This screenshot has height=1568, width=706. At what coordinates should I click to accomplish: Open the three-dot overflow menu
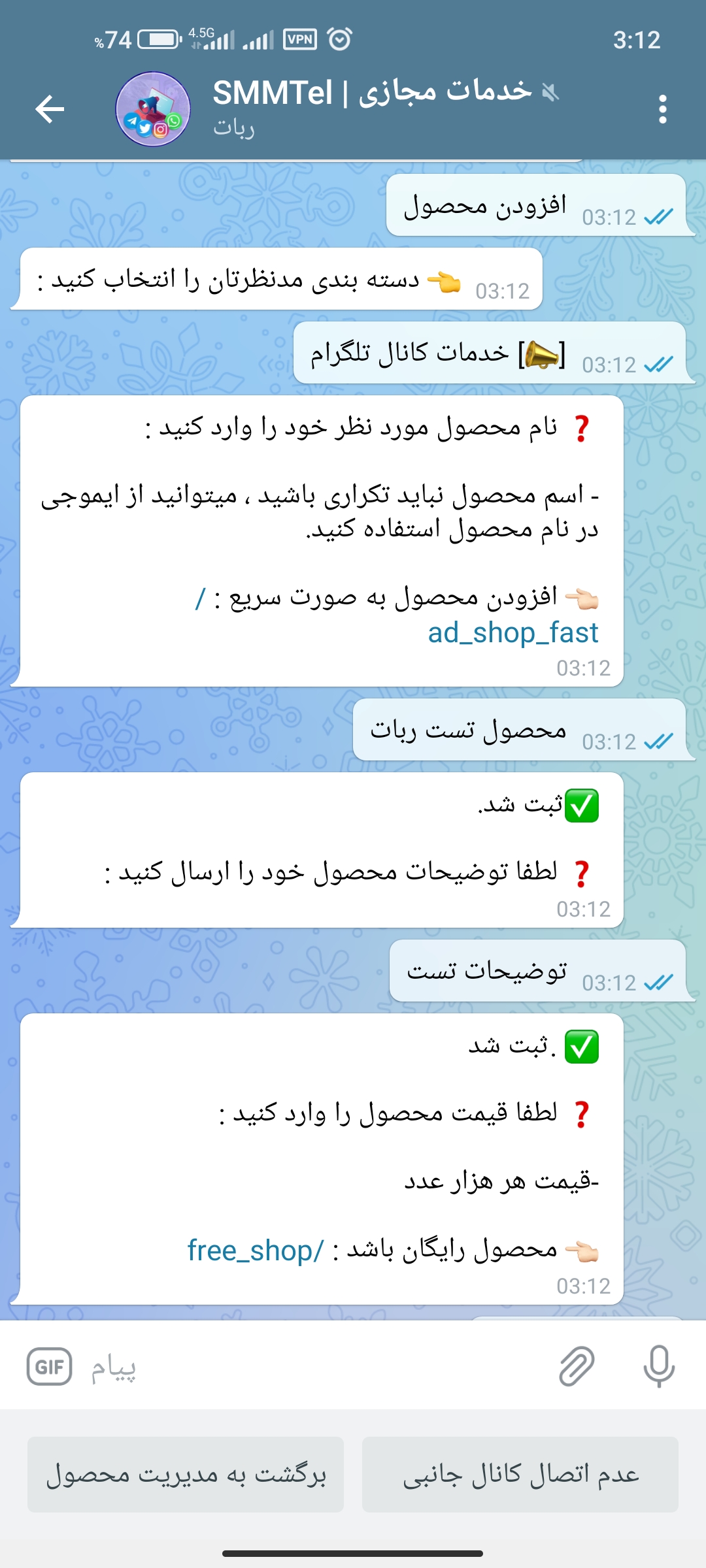coord(662,108)
